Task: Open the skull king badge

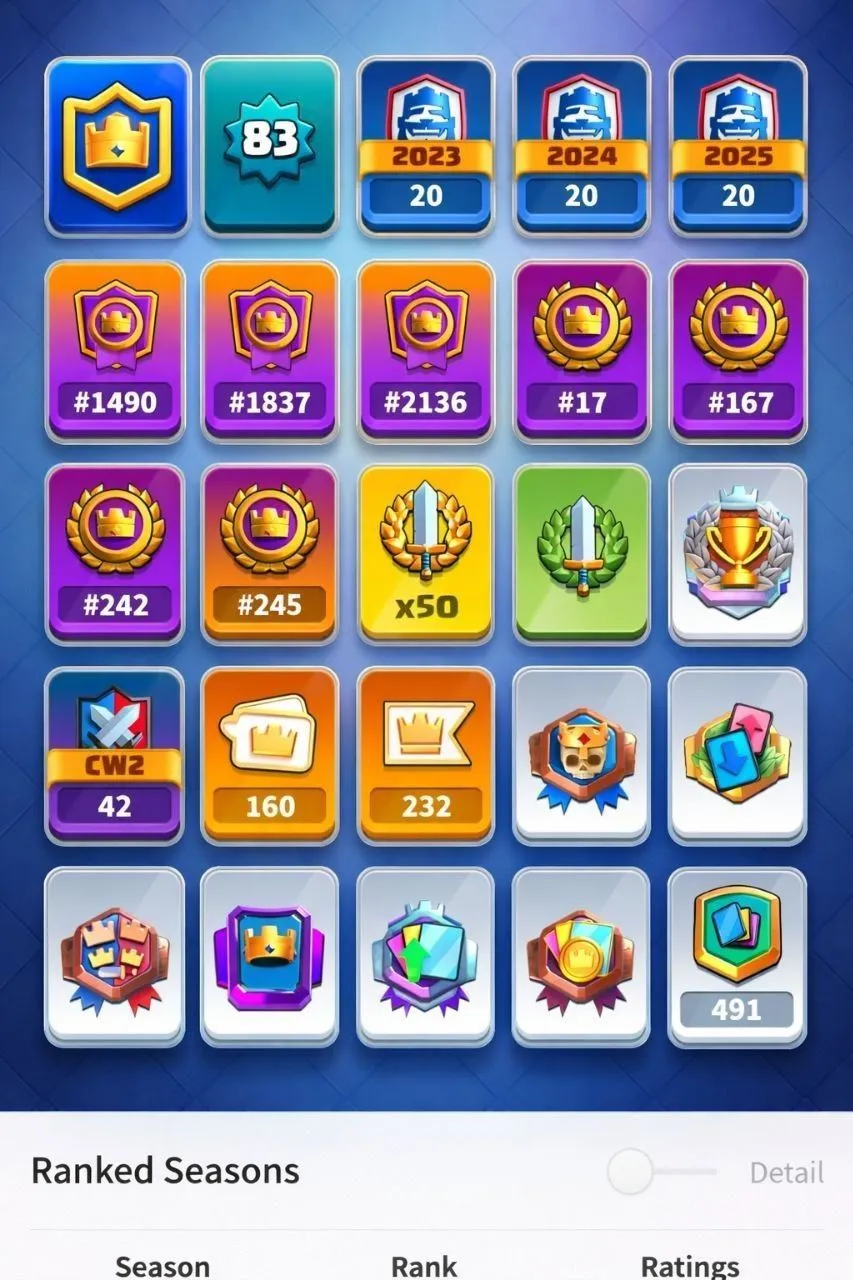Action: click(582, 755)
